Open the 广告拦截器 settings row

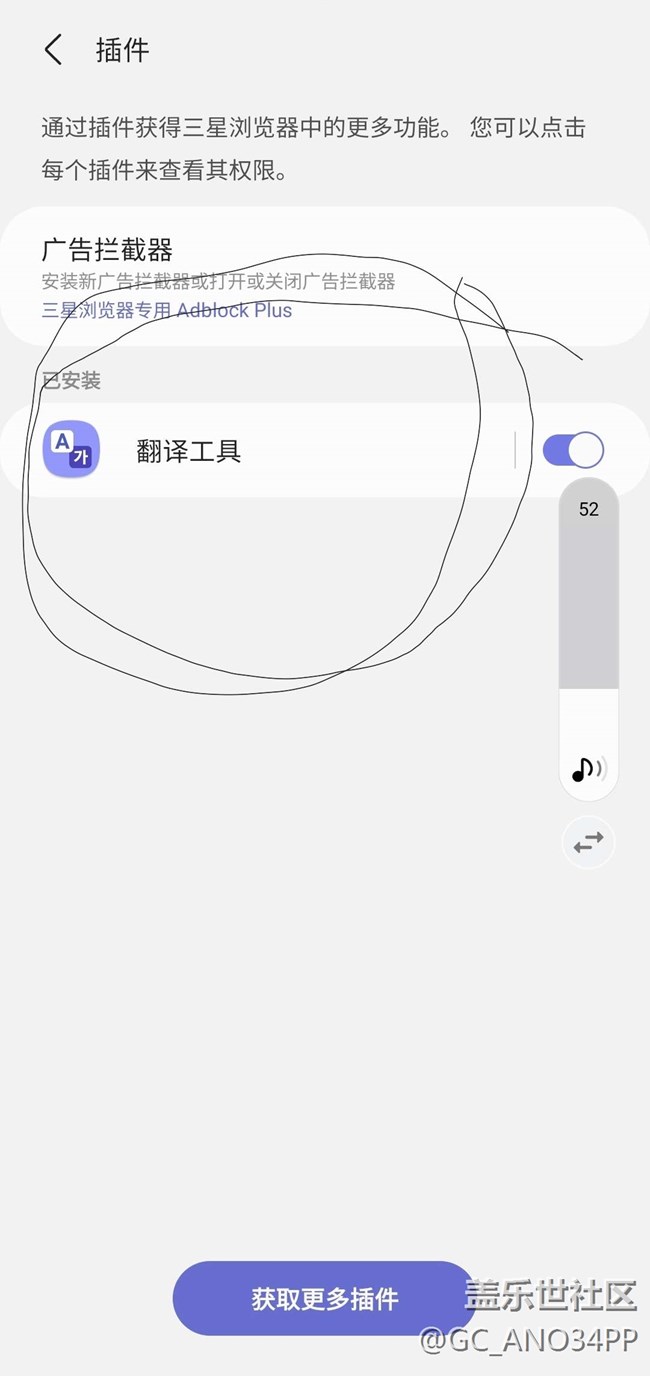325,276
